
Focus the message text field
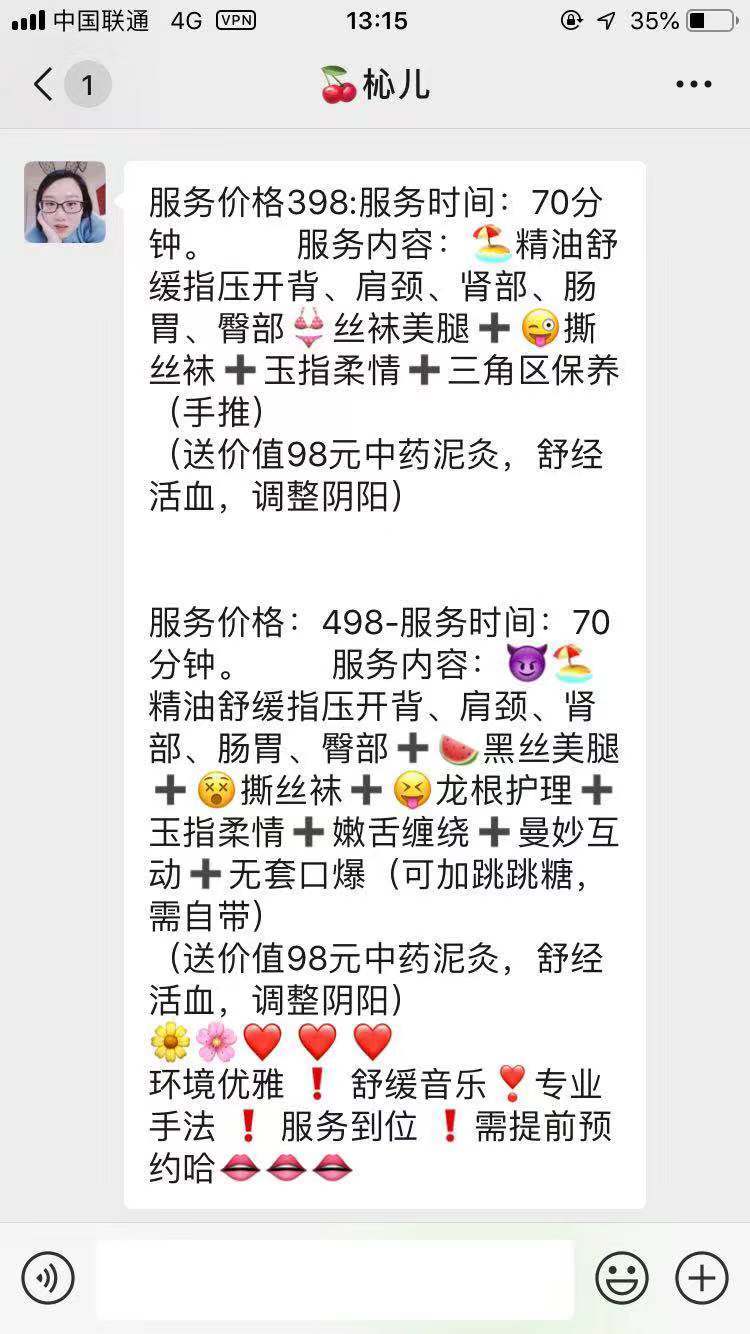tap(335, 1278)
